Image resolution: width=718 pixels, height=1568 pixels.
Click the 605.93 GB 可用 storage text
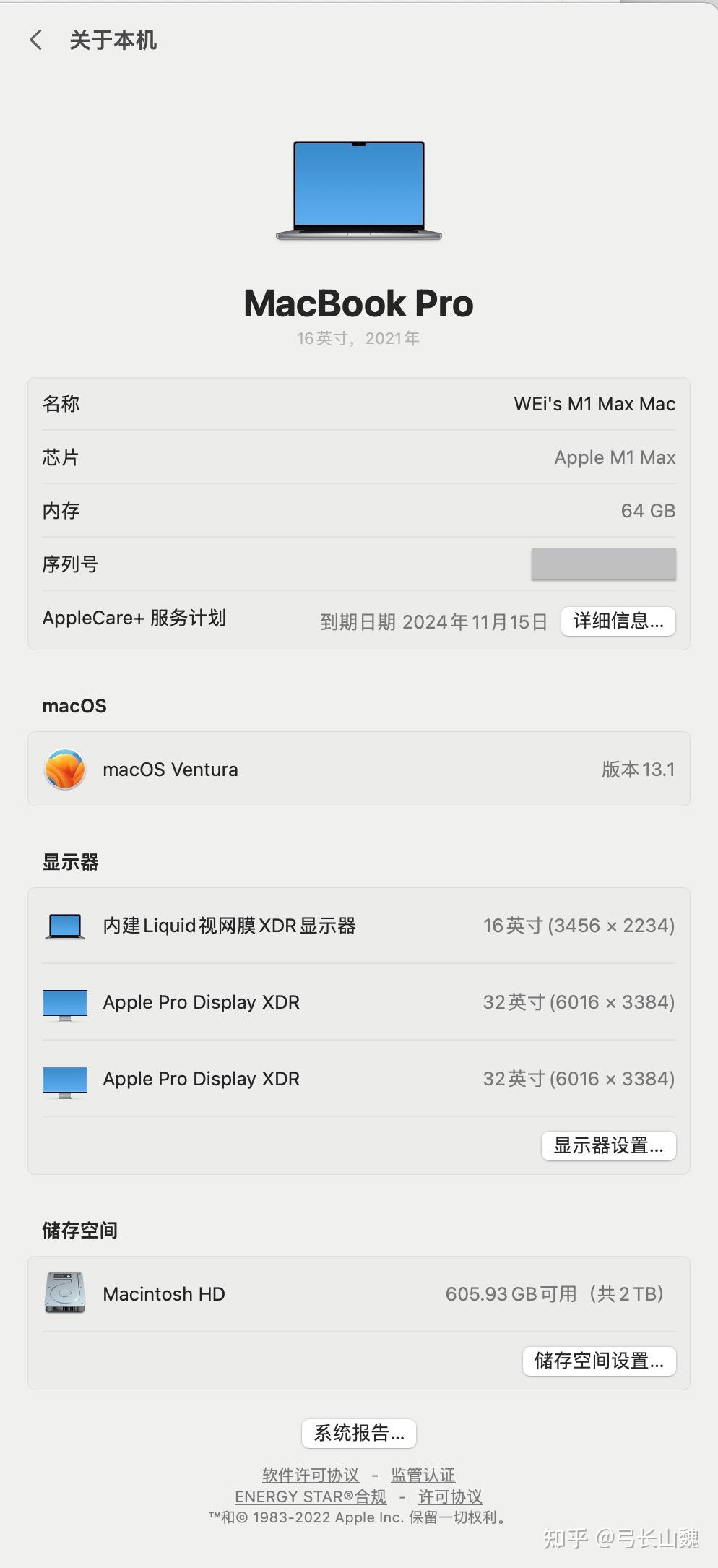tap(553, 1293)
